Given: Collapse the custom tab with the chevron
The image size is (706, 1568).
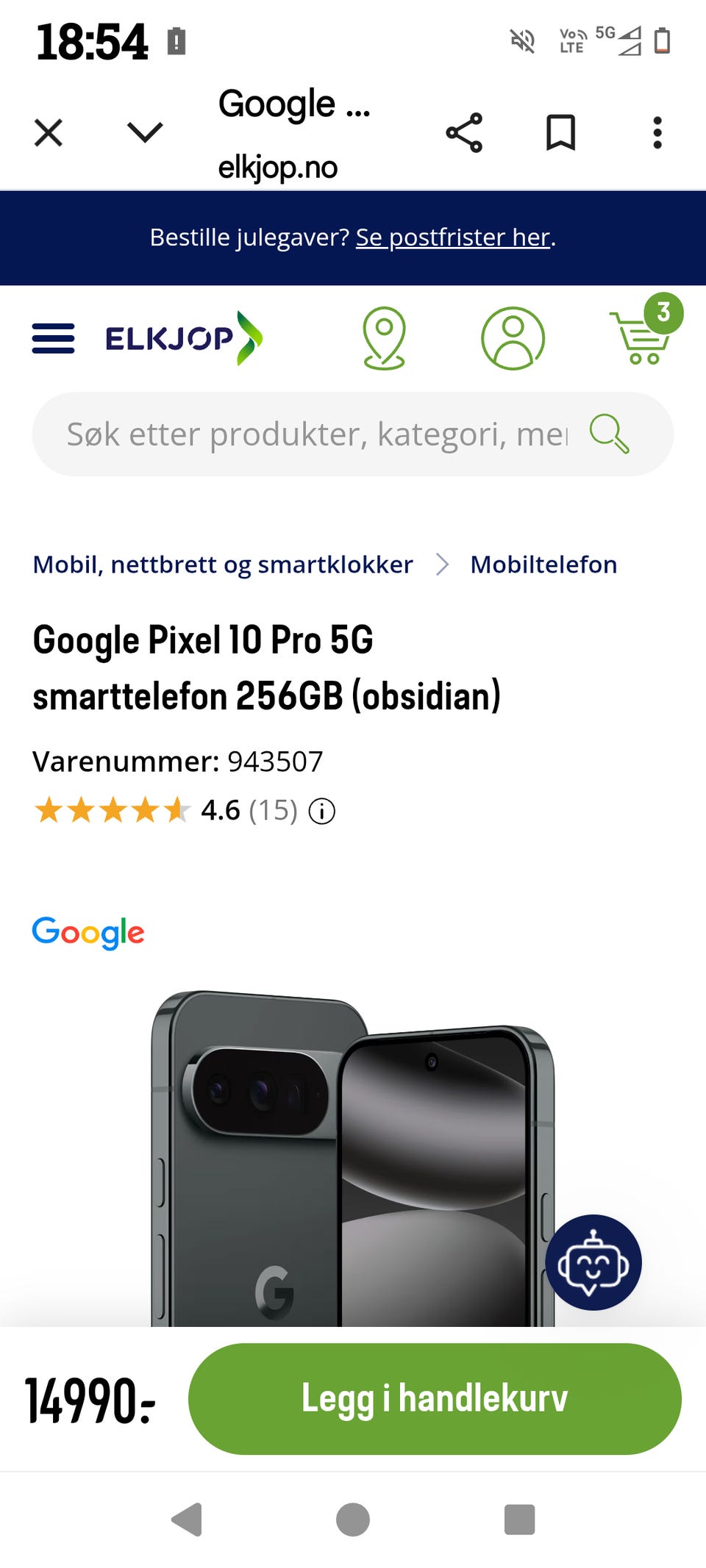Looking at the screenshot, I should tap(144, 133).
